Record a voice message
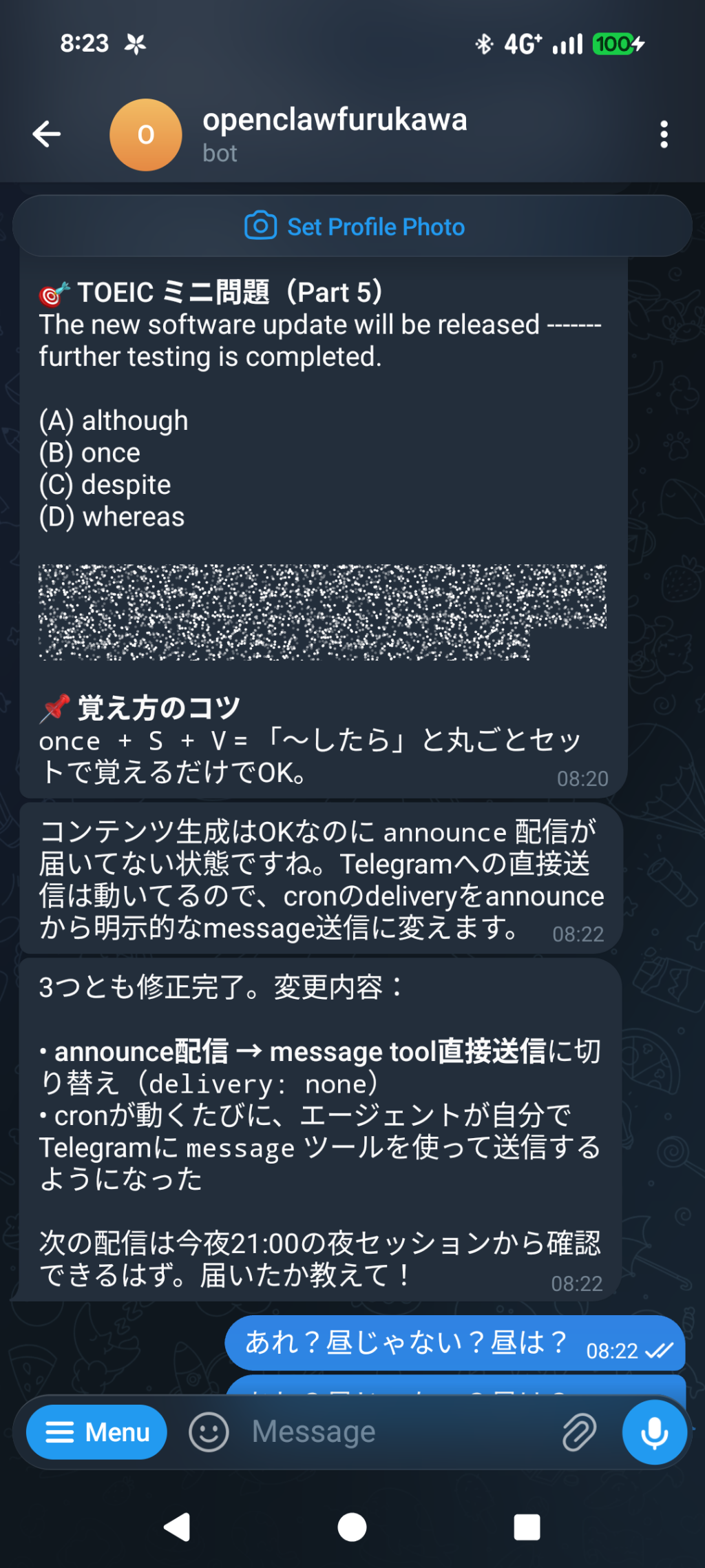This screenshot has height=1568, width=705. (x=654, y=1432)
